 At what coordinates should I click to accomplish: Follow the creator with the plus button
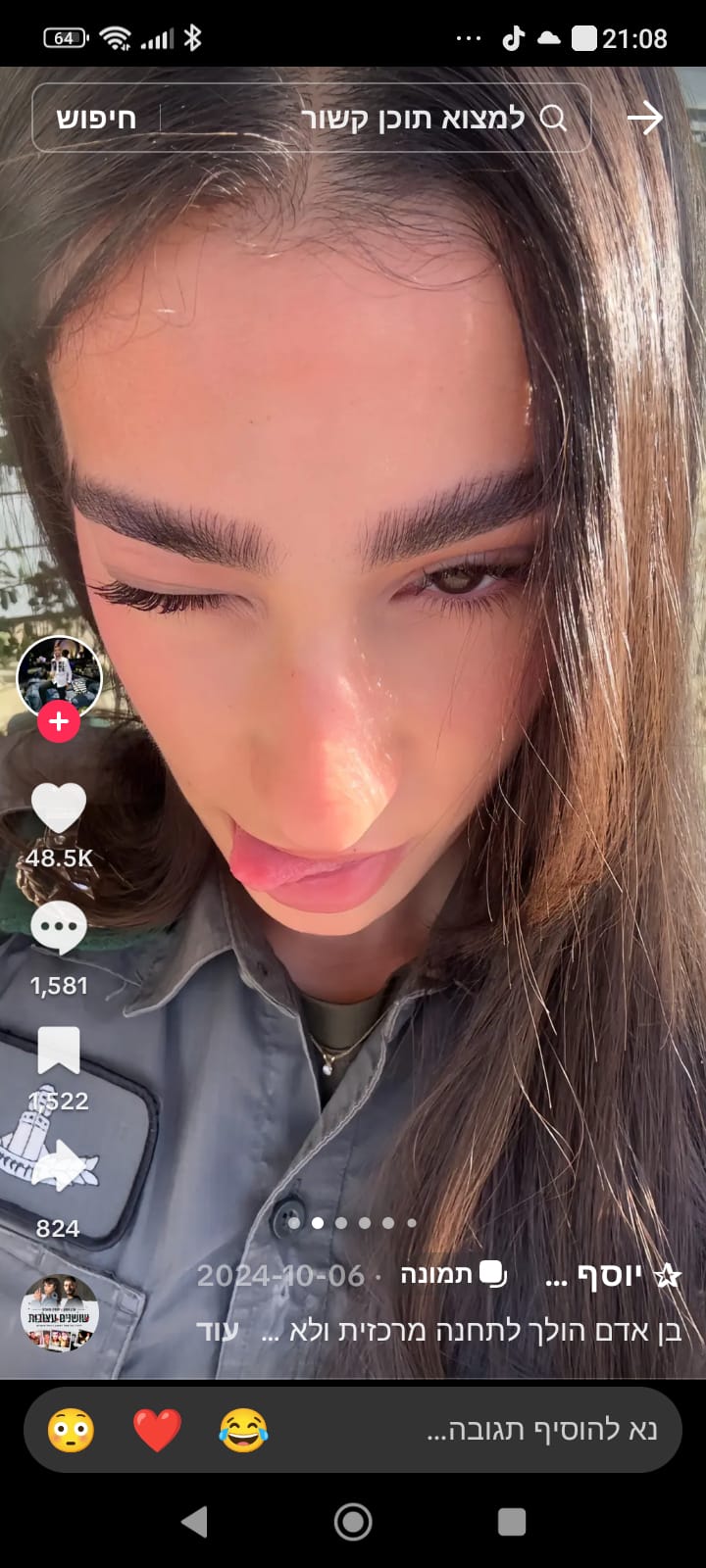59,722
